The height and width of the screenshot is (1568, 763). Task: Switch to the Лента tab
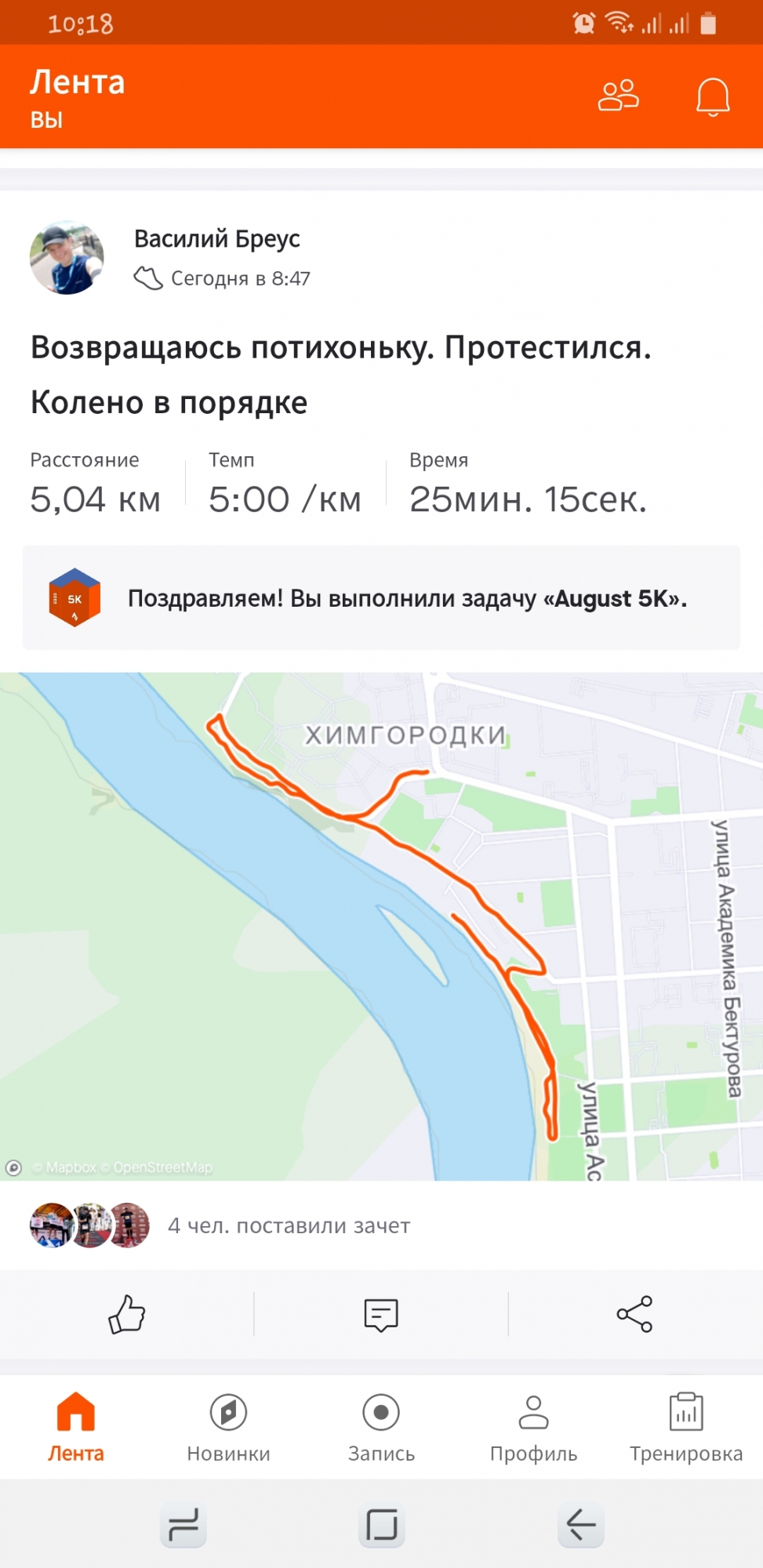[76, 1427]
